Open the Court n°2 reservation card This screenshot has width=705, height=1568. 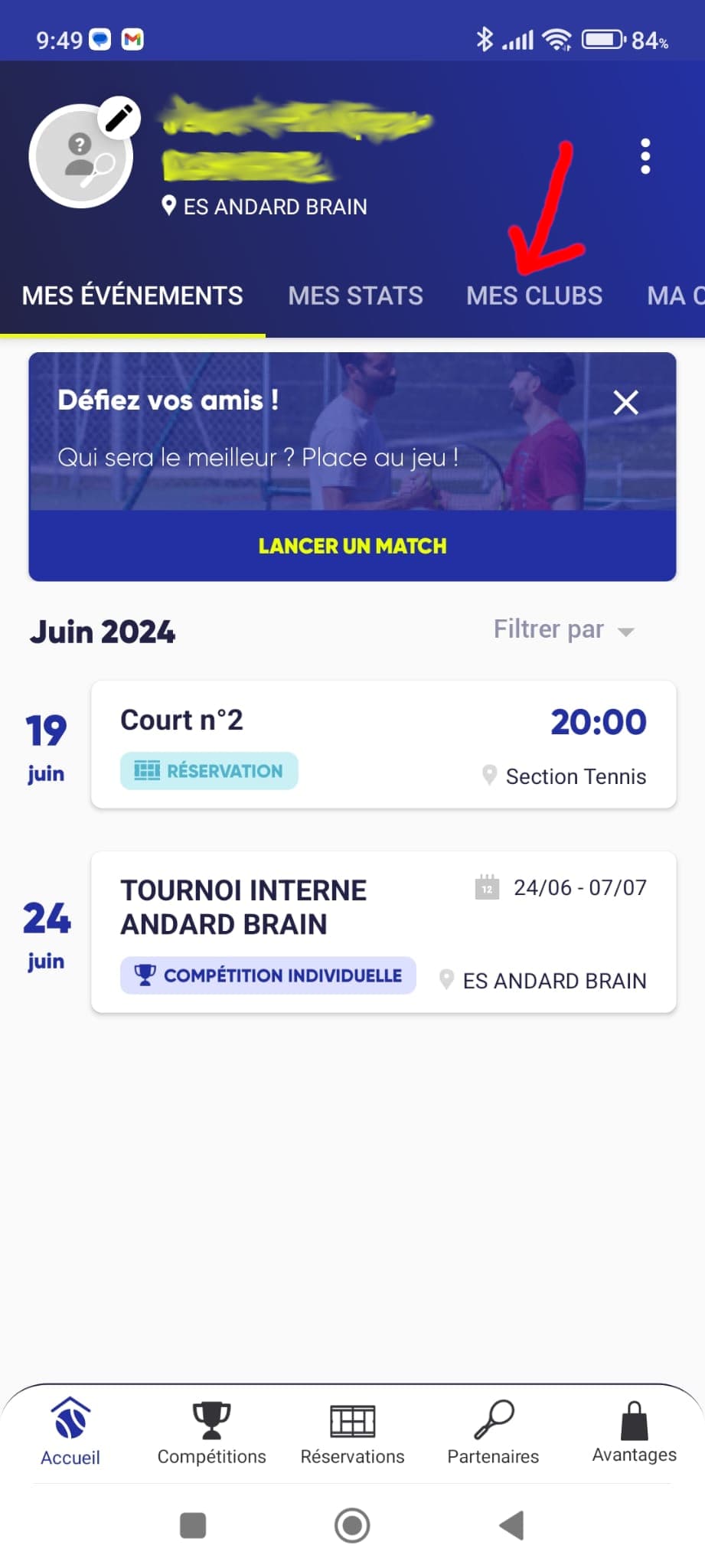click(383, 744)
